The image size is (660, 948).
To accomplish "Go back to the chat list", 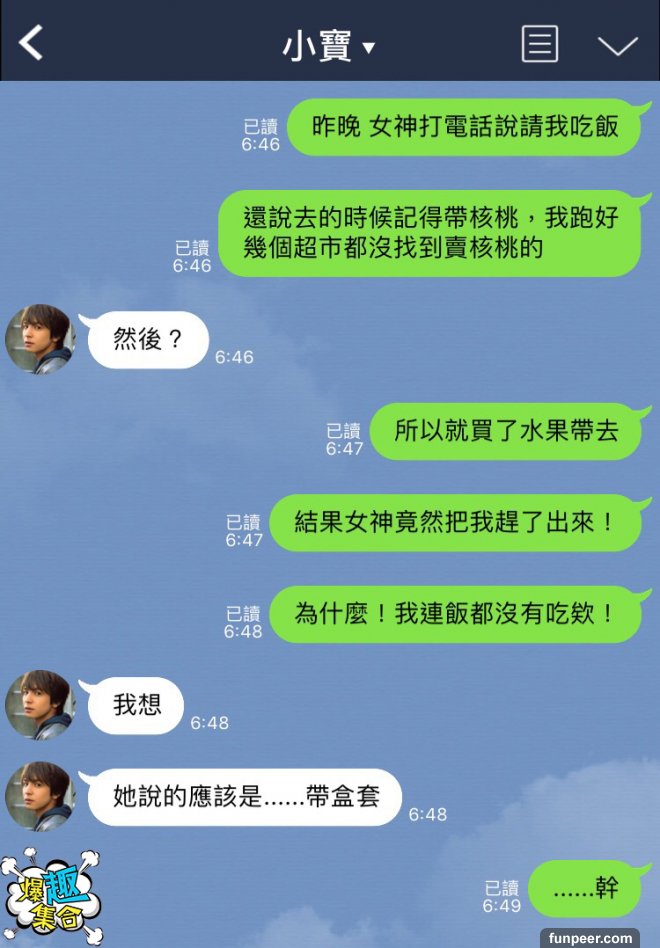I will pyautogui.click(x=32, y=43).
